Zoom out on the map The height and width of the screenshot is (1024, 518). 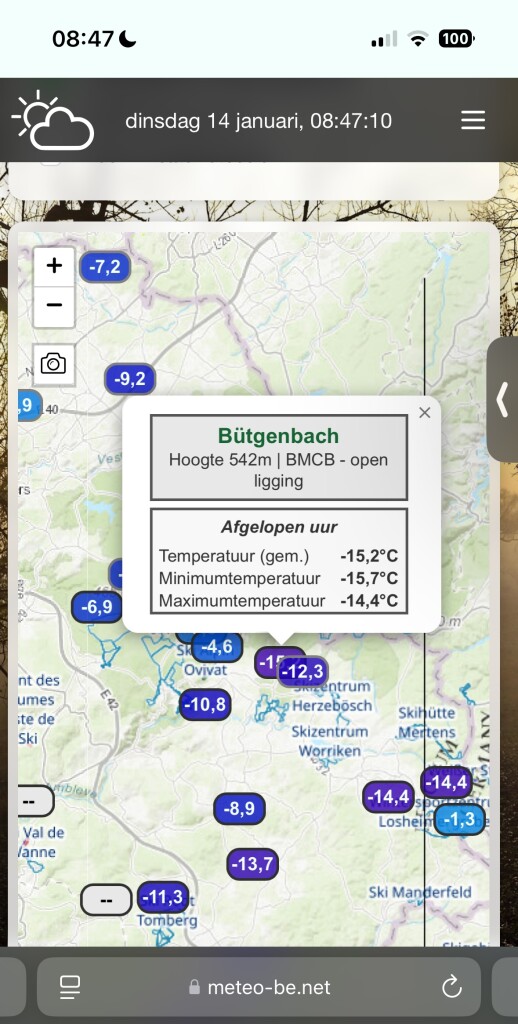[x=54, y=306]
